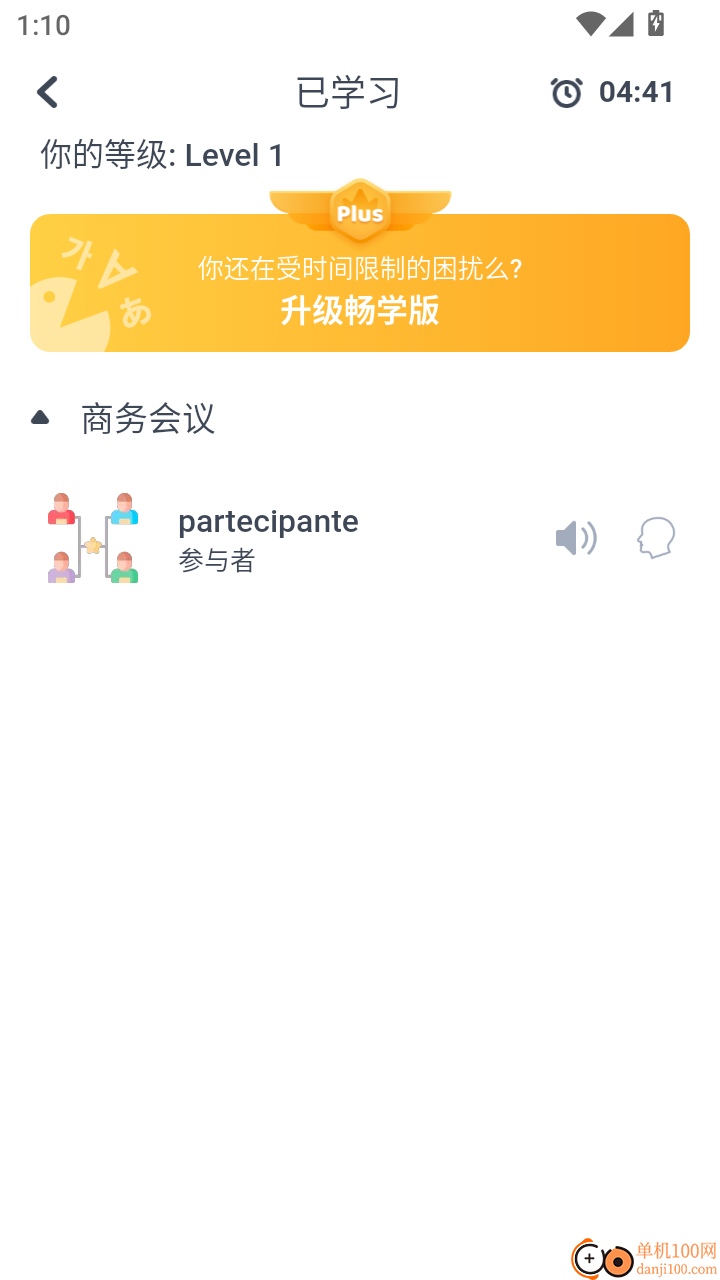
Task: Tap the 04:41 countdown timer display
Action: coord(637,91)
